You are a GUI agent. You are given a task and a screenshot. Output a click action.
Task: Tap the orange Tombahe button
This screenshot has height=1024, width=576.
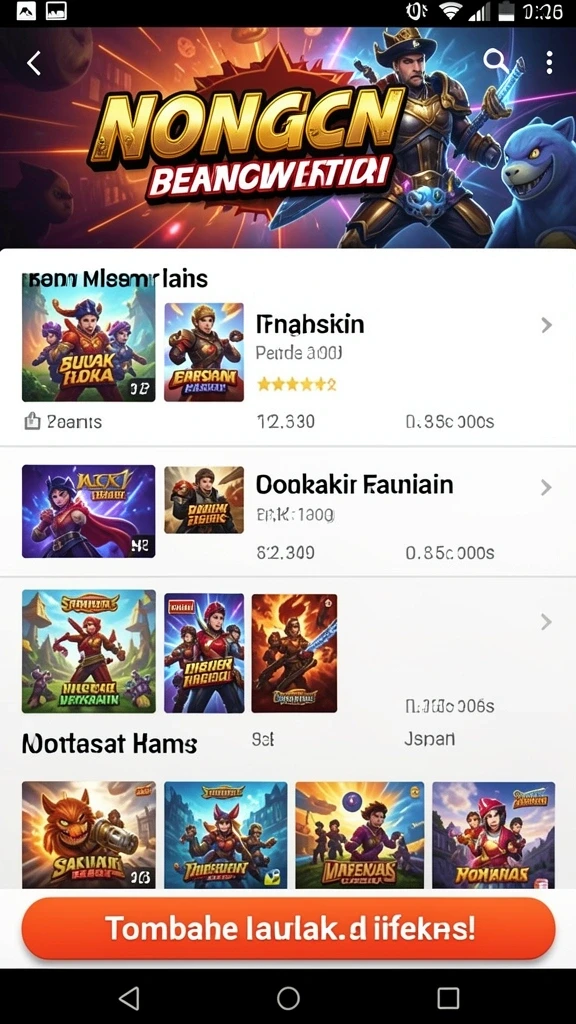click(x=288, y=928)
